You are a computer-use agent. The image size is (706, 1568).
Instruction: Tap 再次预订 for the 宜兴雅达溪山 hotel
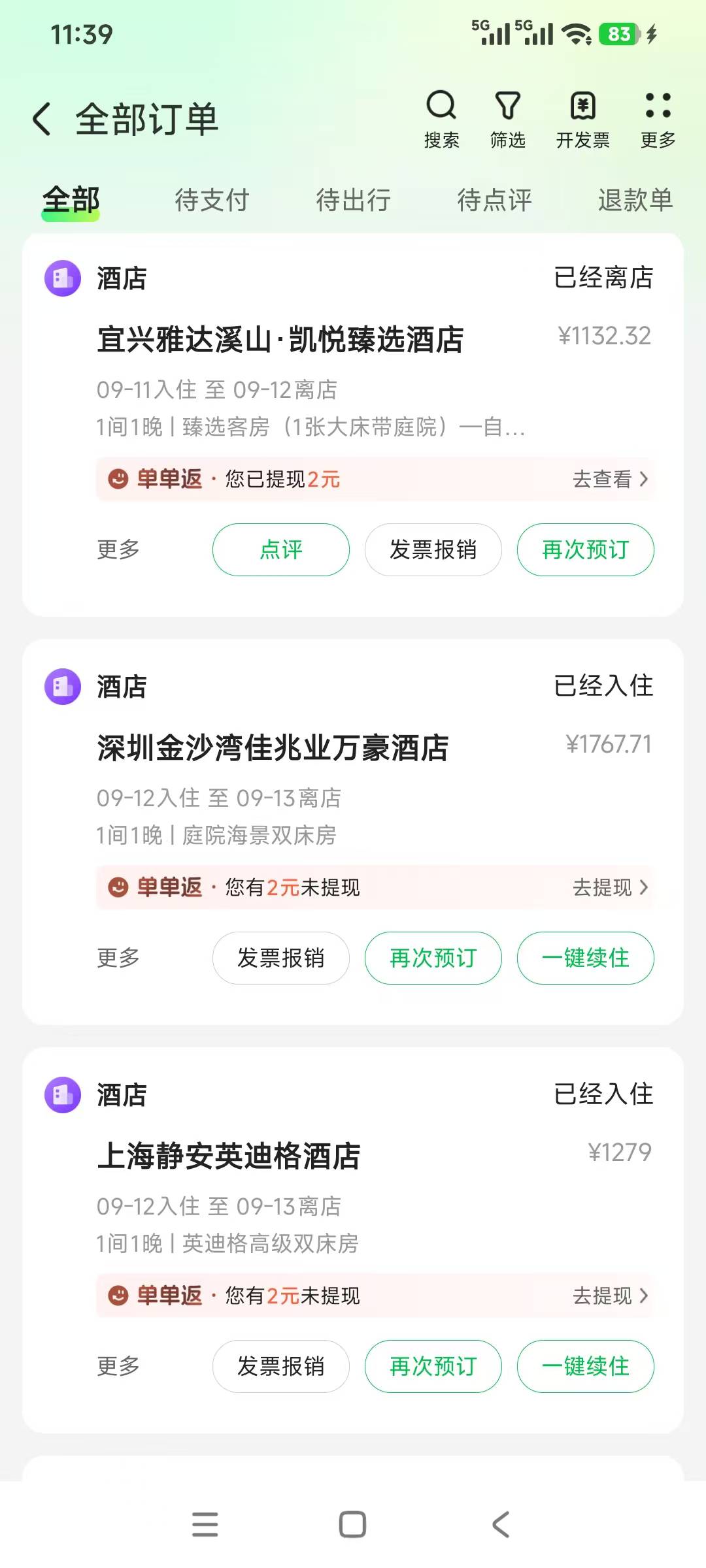[x=586, y=549]
